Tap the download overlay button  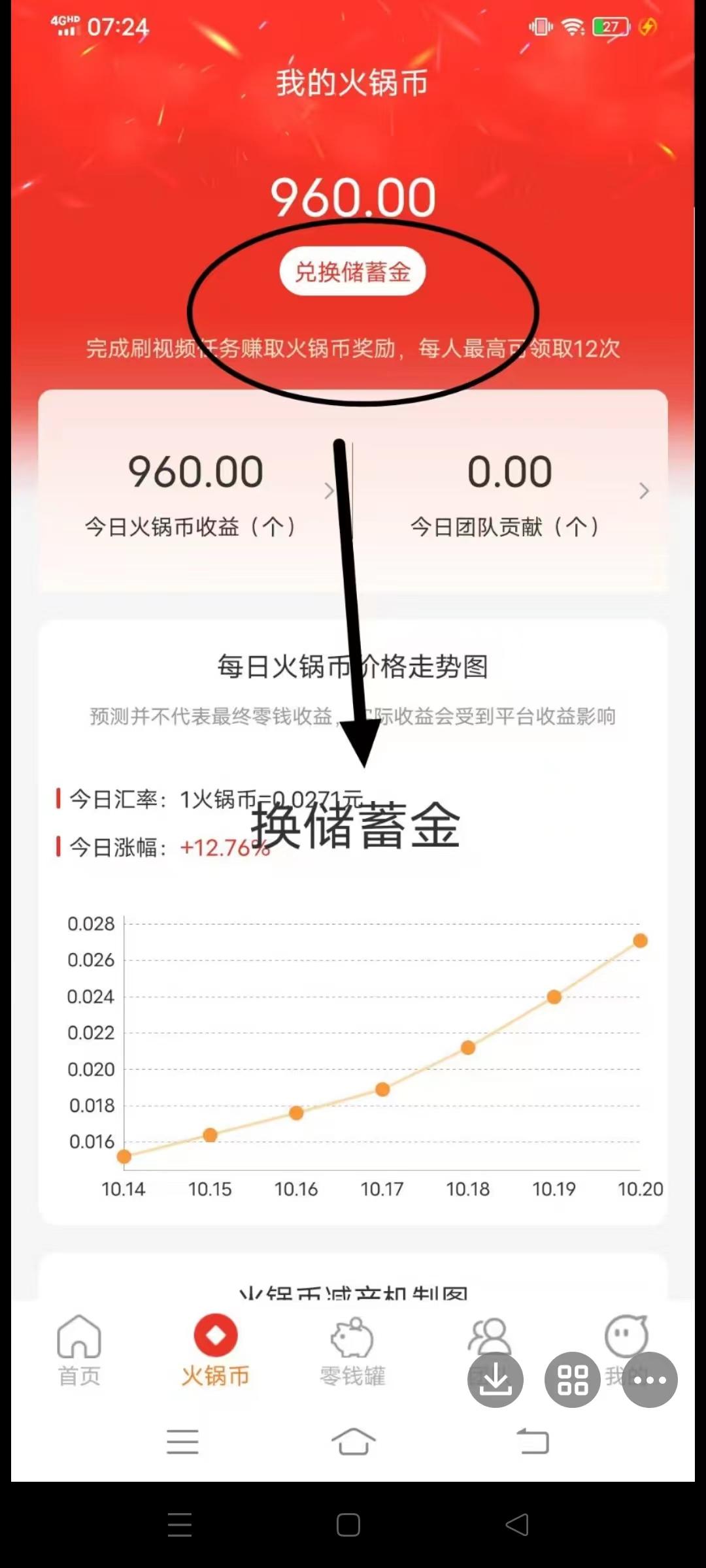click(x=495, y=1379)
